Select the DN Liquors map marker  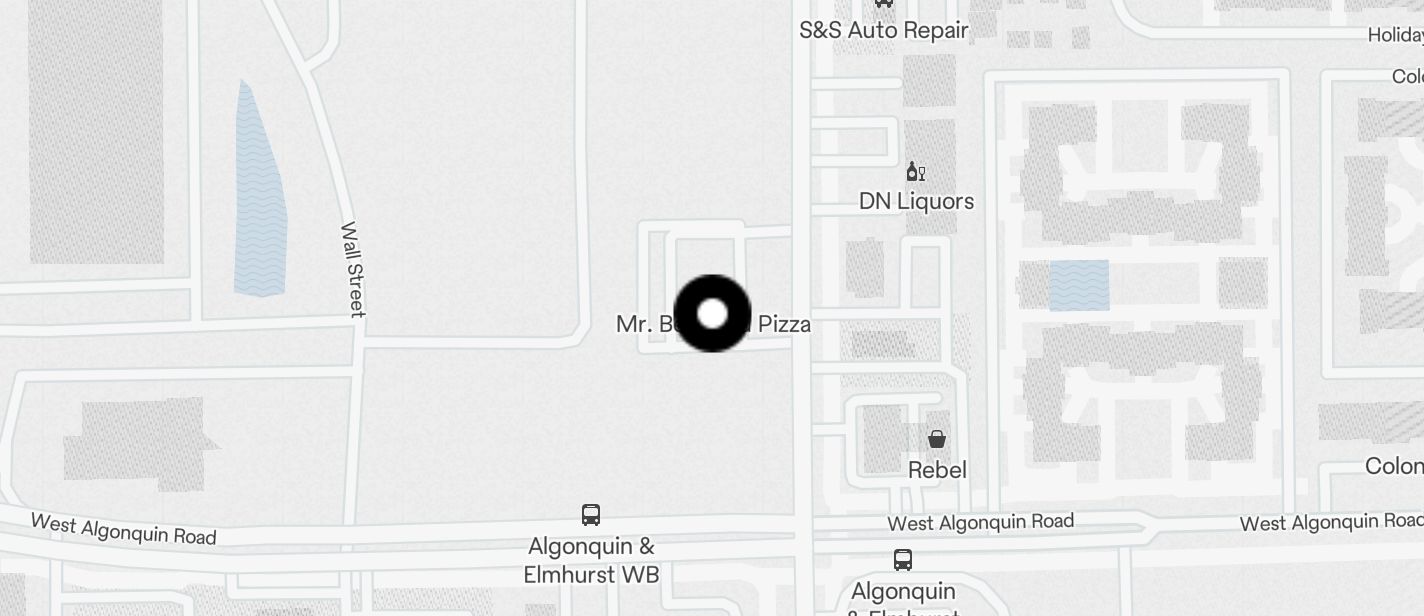[x=915, y=172]
